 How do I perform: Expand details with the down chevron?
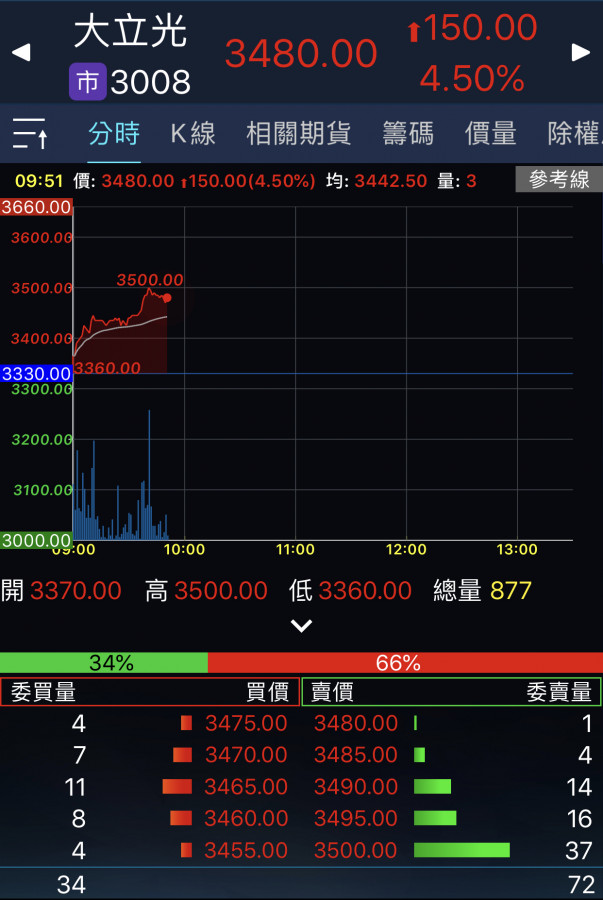pyautogui.click(x=301, y=626)
